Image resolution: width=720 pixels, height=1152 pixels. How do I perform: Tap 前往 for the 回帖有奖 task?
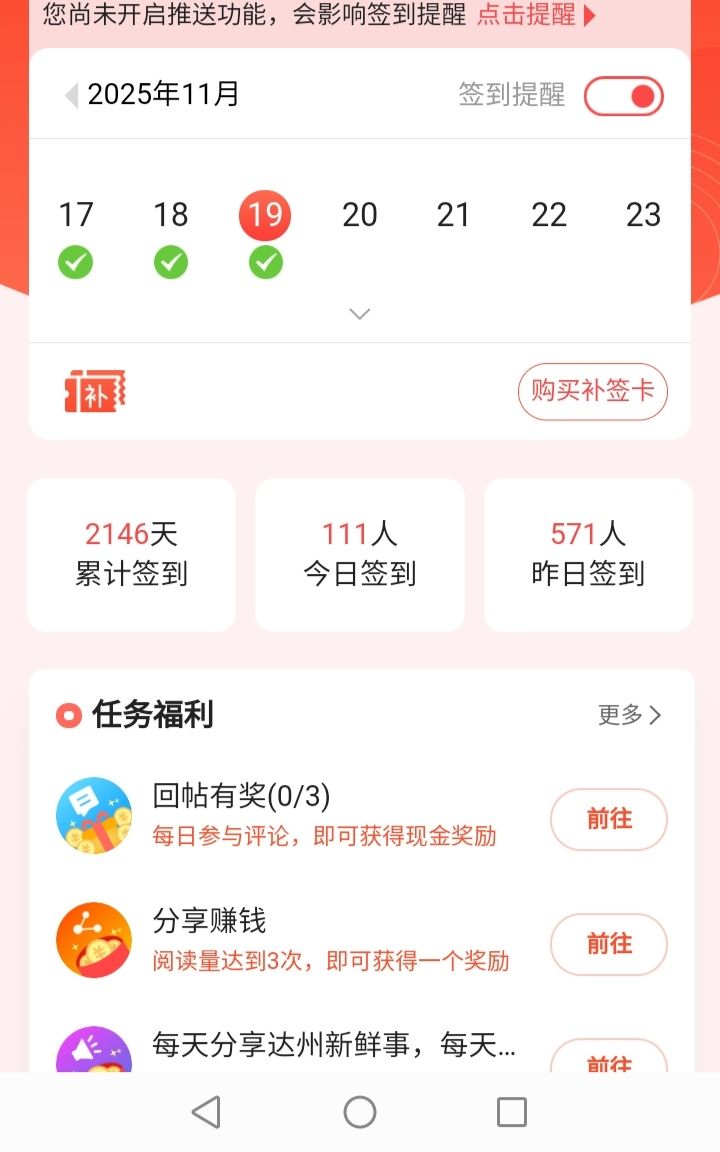point(608,819)
